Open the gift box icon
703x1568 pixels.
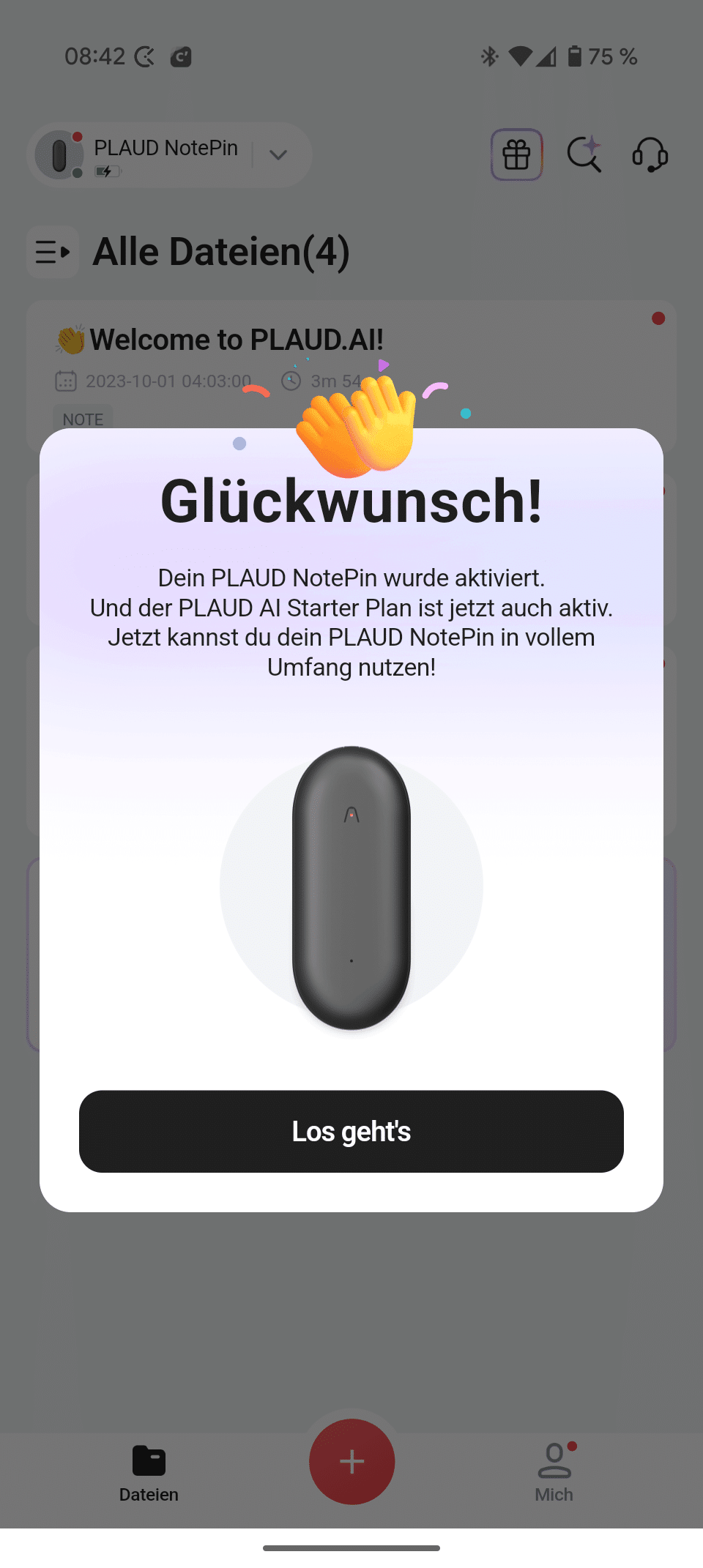pyautogui.click(x=516, y=154)
